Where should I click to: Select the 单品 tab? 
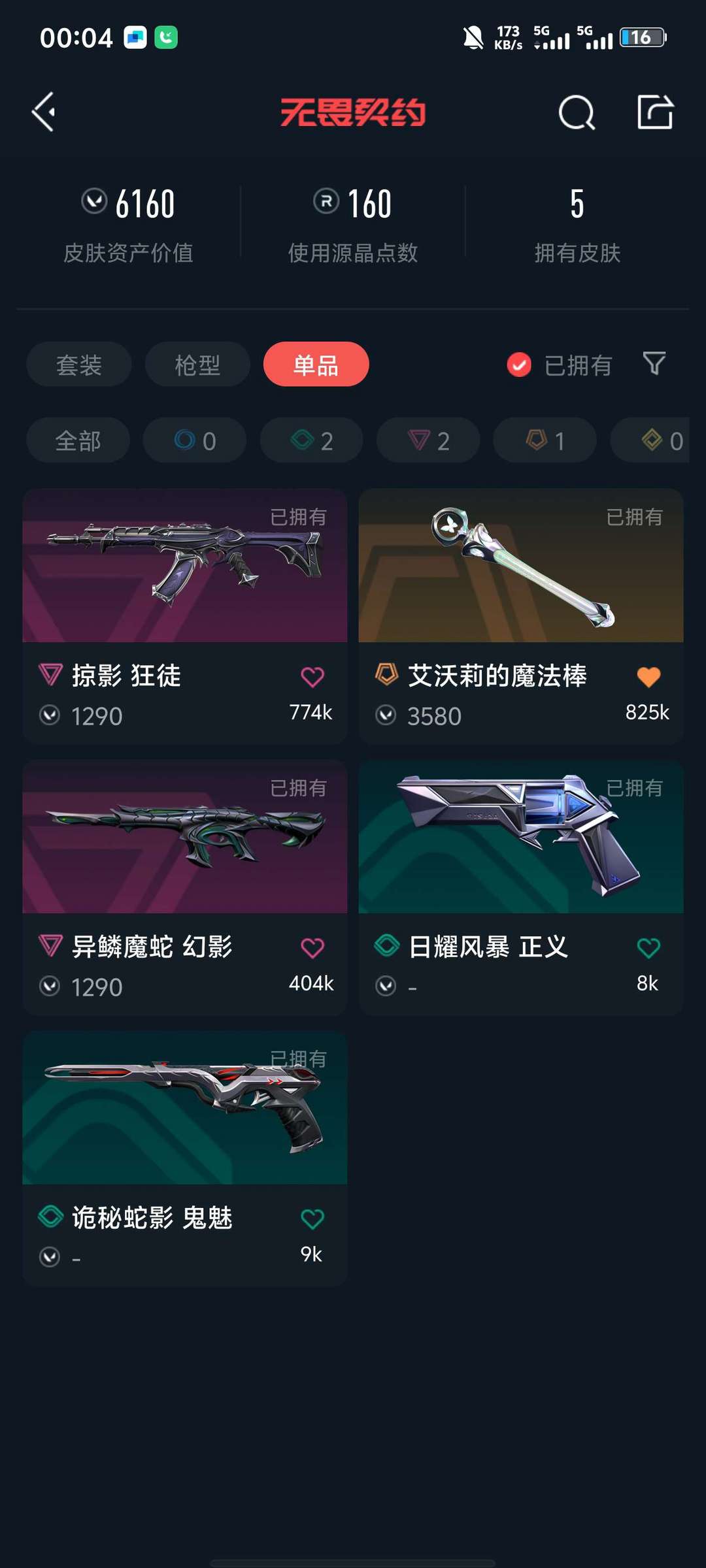click(x=316, y=365)
